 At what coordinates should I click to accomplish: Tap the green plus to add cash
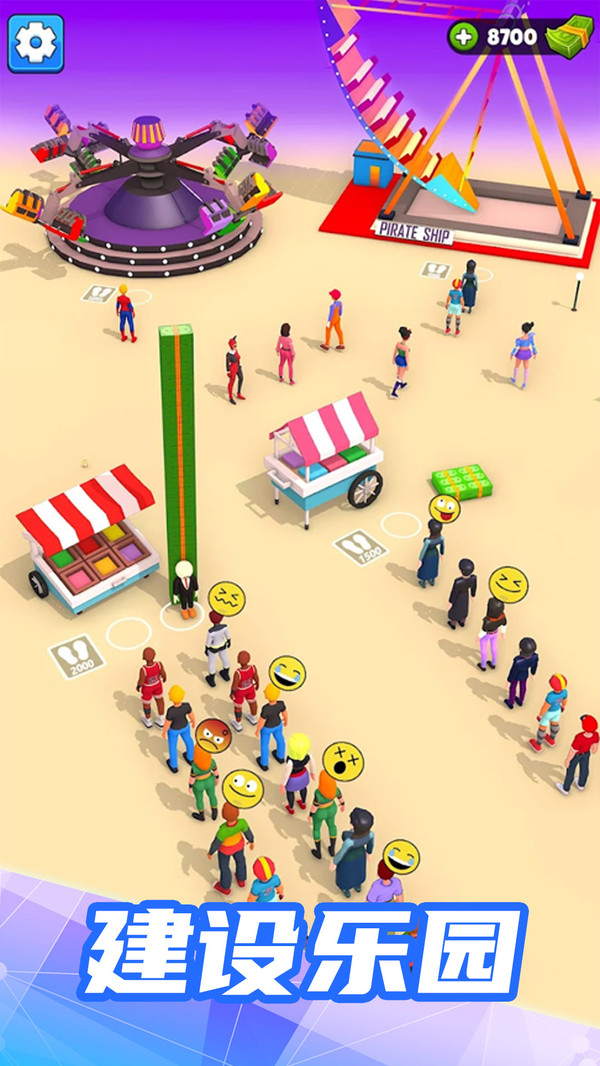tap(463, 37)
